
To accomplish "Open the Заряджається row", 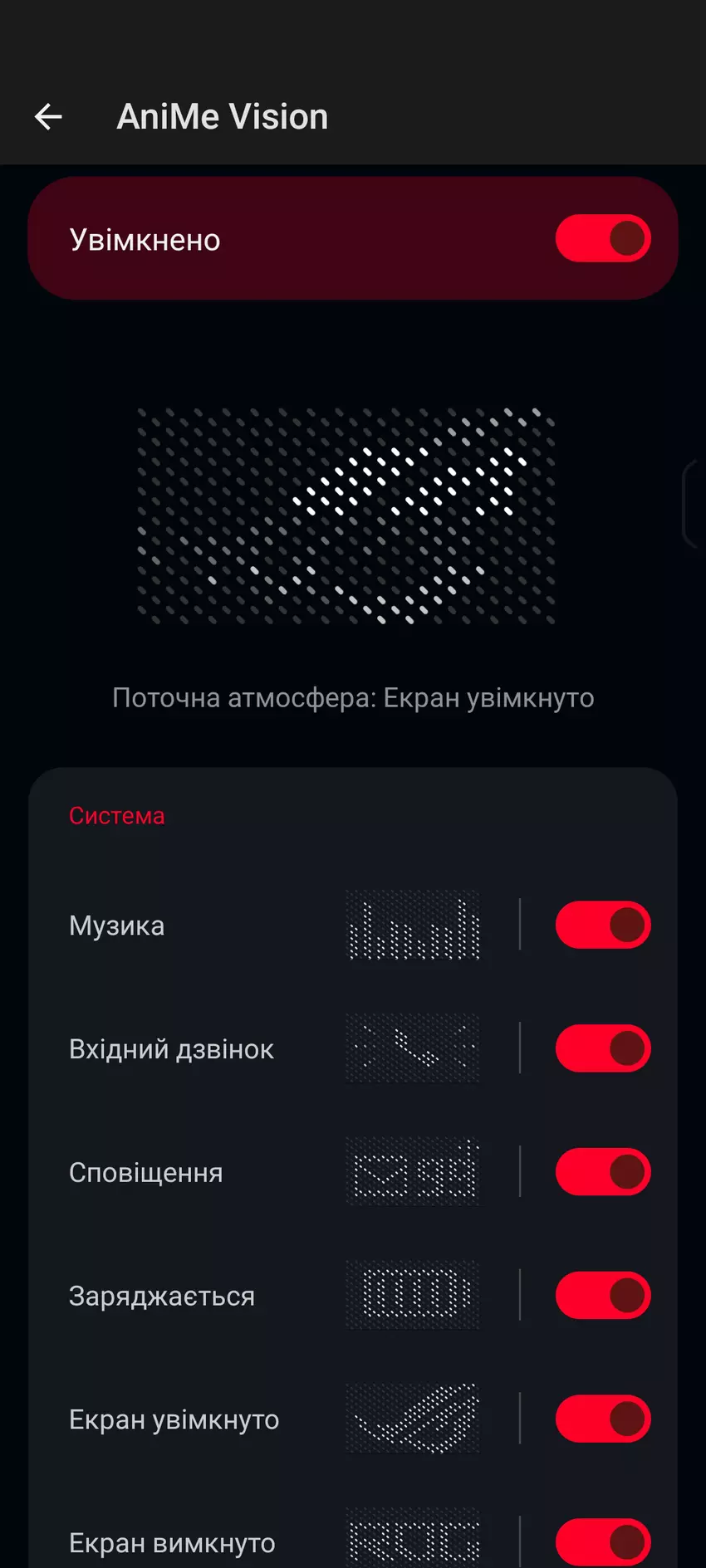I will (x=249, y=1297).
